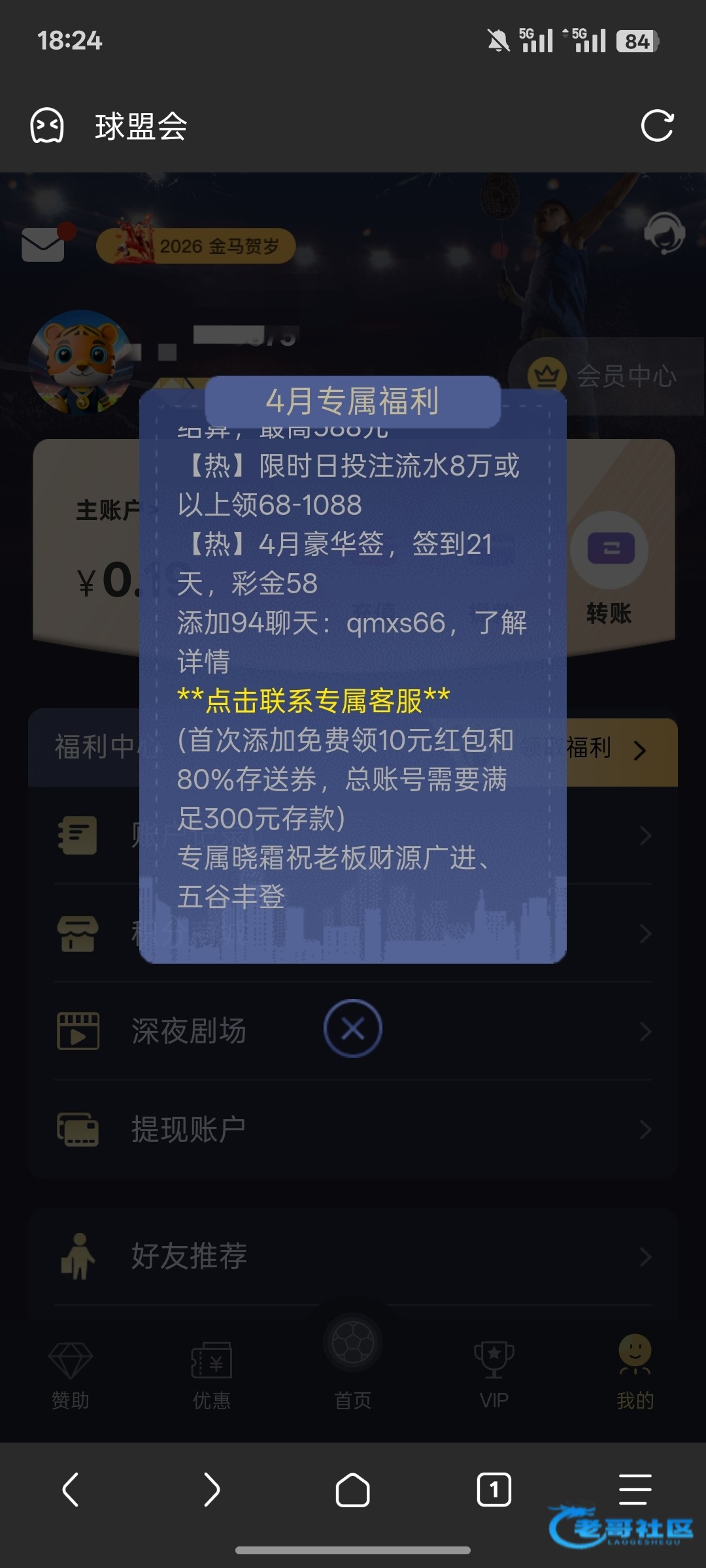Close the 4月专属福利 popup
706x1568 pixels.
coord(353,1029)
